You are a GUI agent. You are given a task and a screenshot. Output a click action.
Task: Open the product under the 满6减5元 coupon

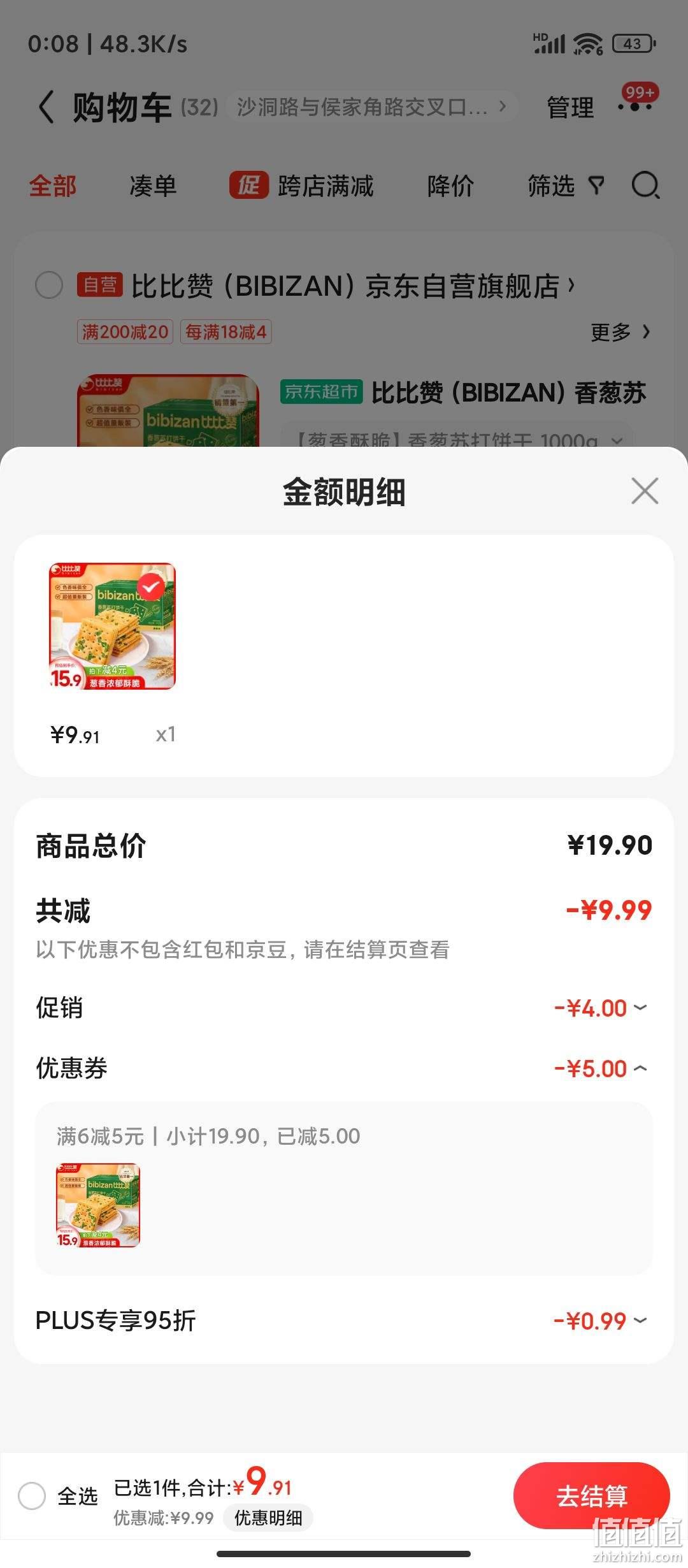pyautogui.click(x=98, y=1205)
